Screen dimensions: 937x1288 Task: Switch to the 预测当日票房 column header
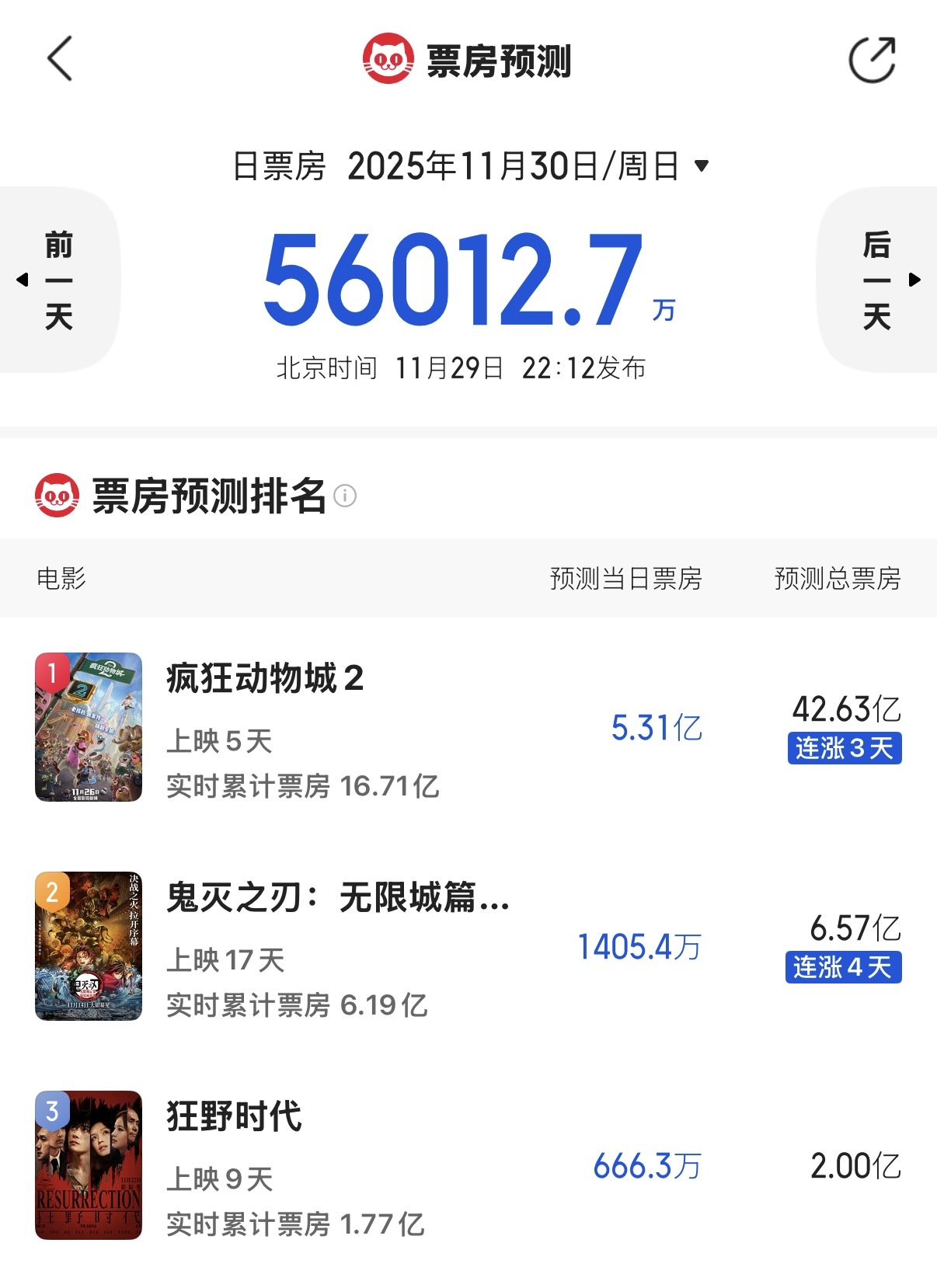coord(626,579)
